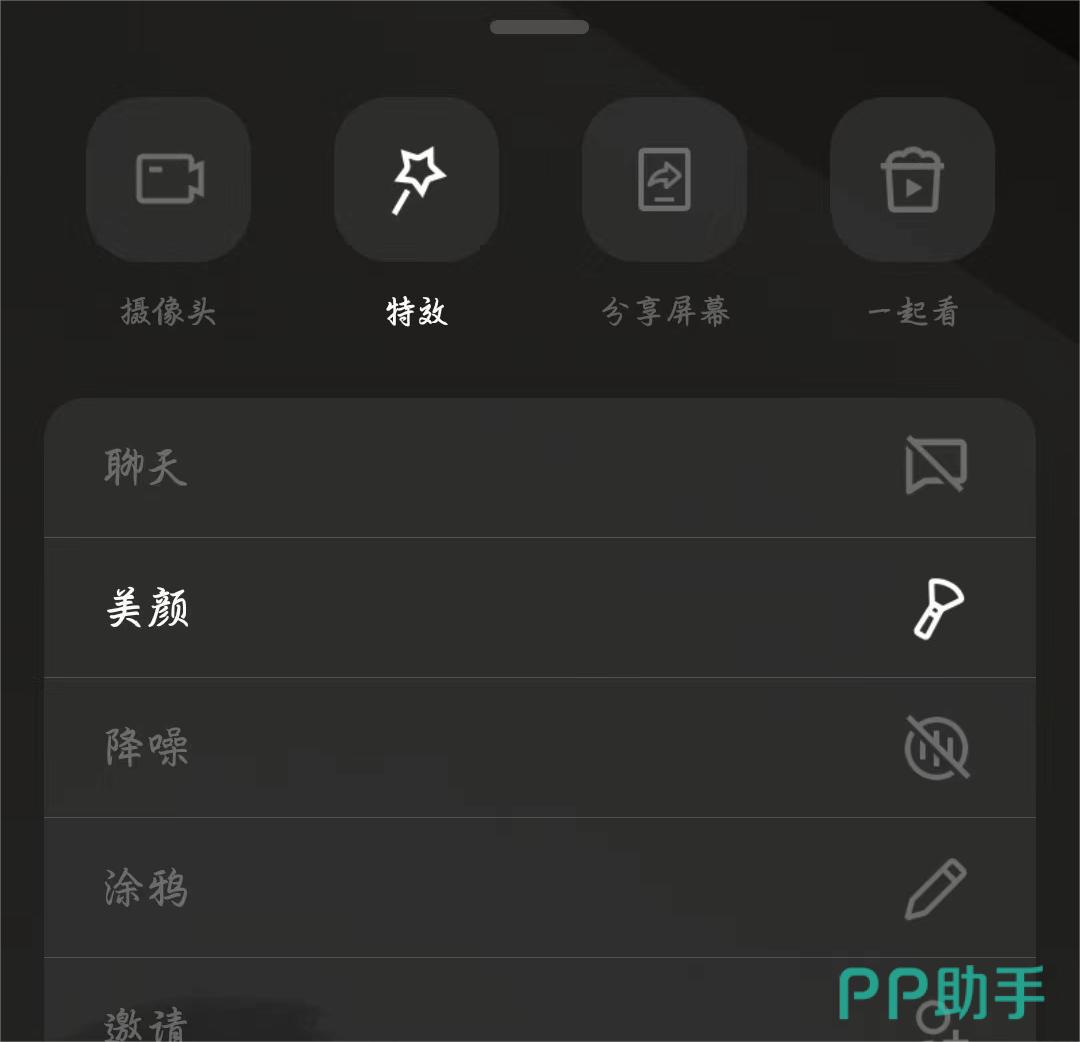Viewport: 1080px width, 1042px height.
Task: Open the 涂鸦 doodle option
Action: coord(540,888)
